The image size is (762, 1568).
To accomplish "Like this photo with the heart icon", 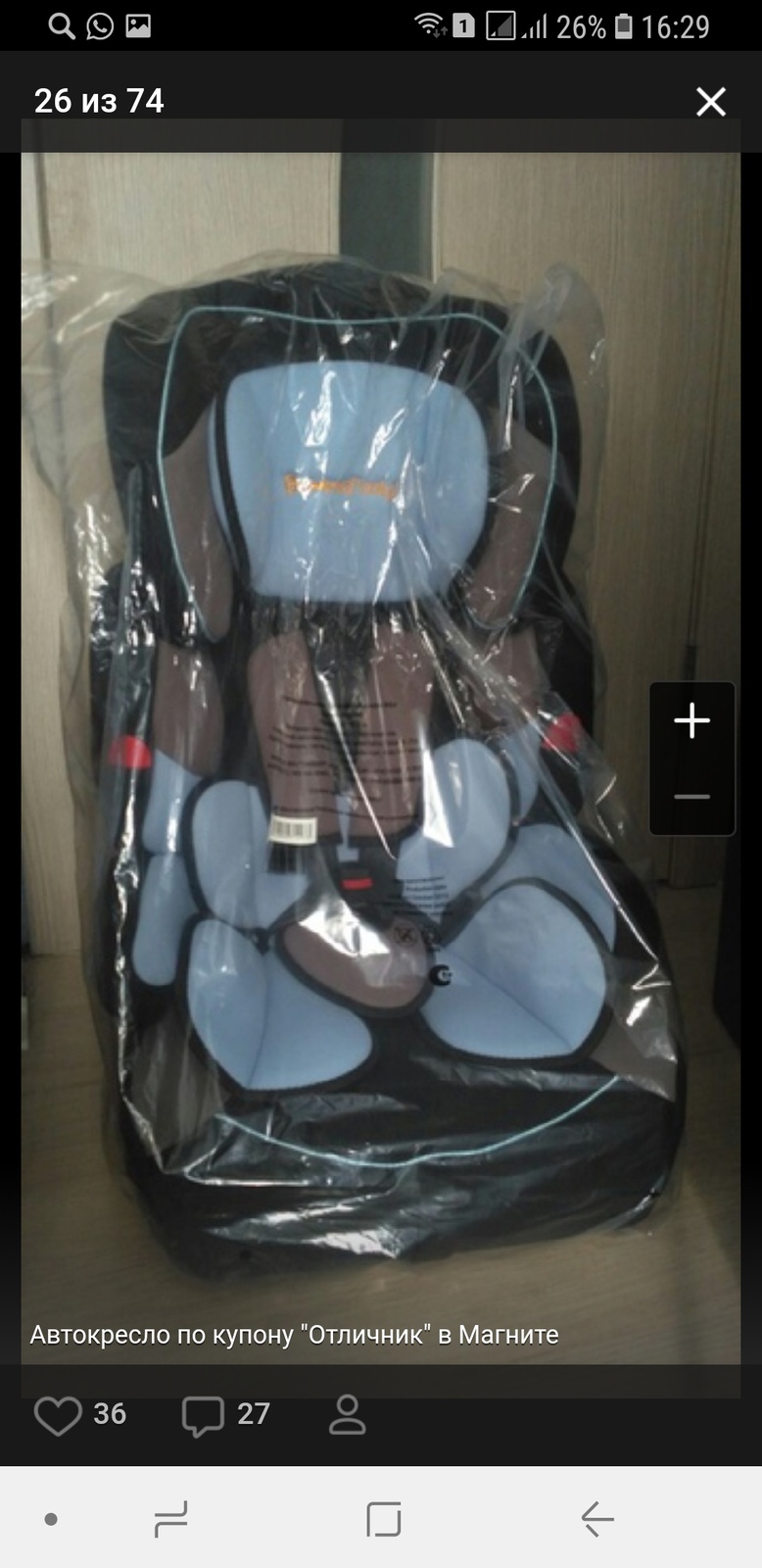I will 58,1415.
